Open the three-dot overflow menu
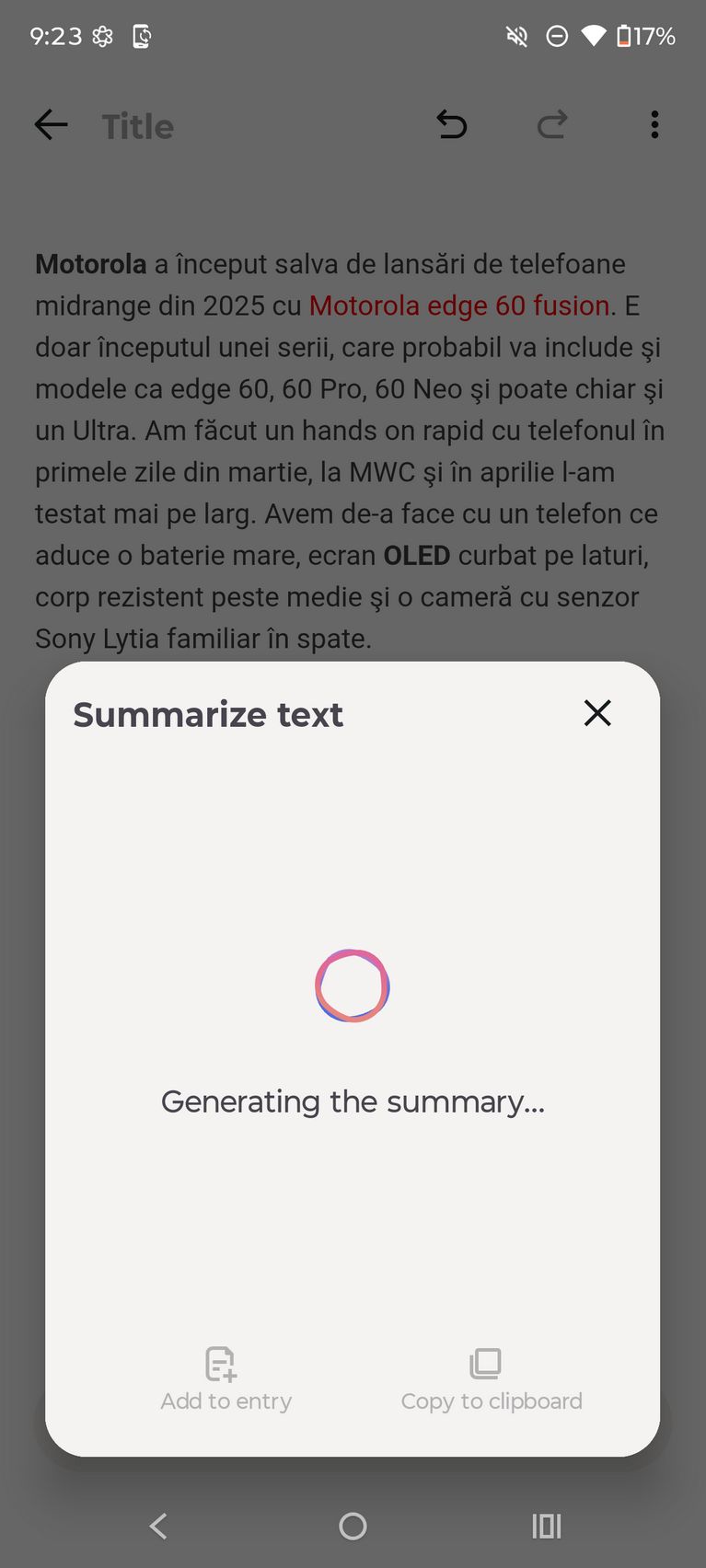Viewport: 706px width, 1568px height. click(654, 125)
